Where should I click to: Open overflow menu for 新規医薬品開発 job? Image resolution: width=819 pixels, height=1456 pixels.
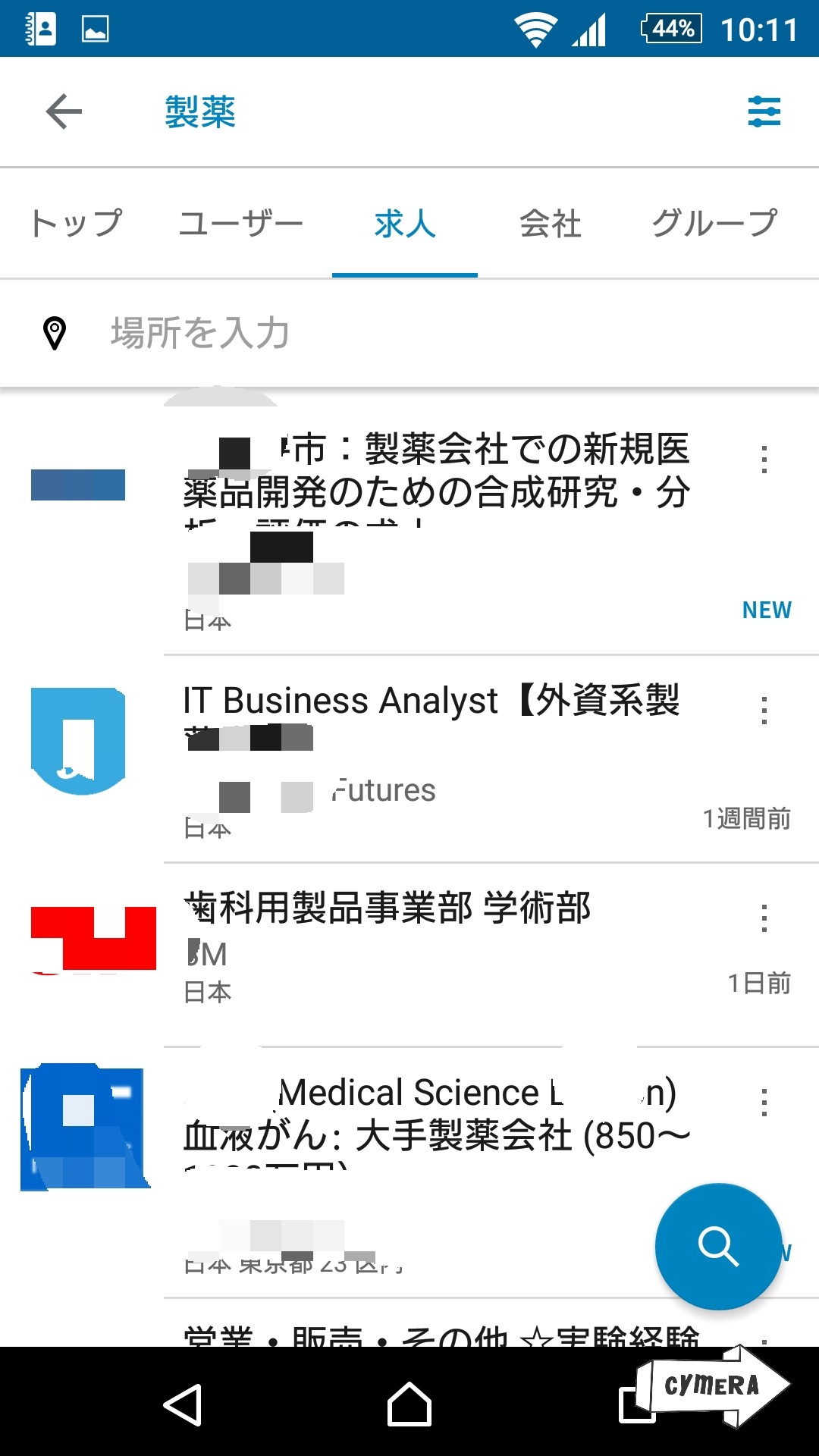point(764,460)
